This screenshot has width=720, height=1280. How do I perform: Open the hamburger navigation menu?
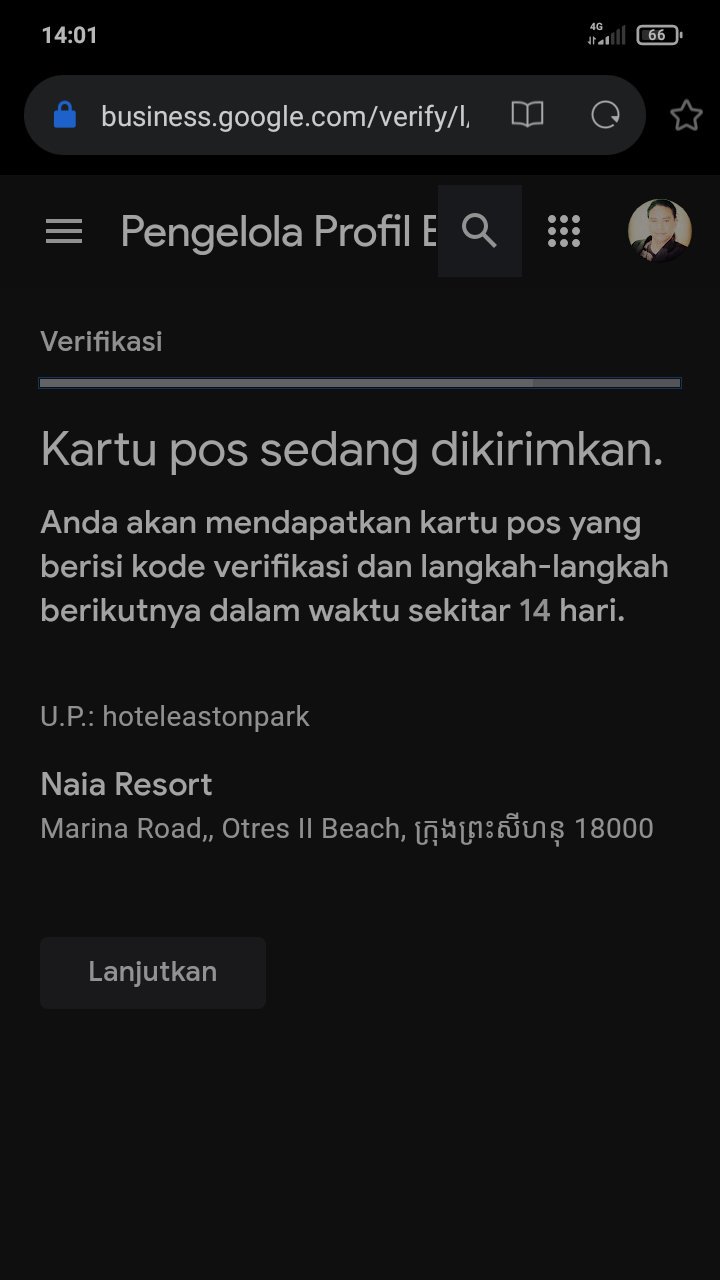coord(64,232)
